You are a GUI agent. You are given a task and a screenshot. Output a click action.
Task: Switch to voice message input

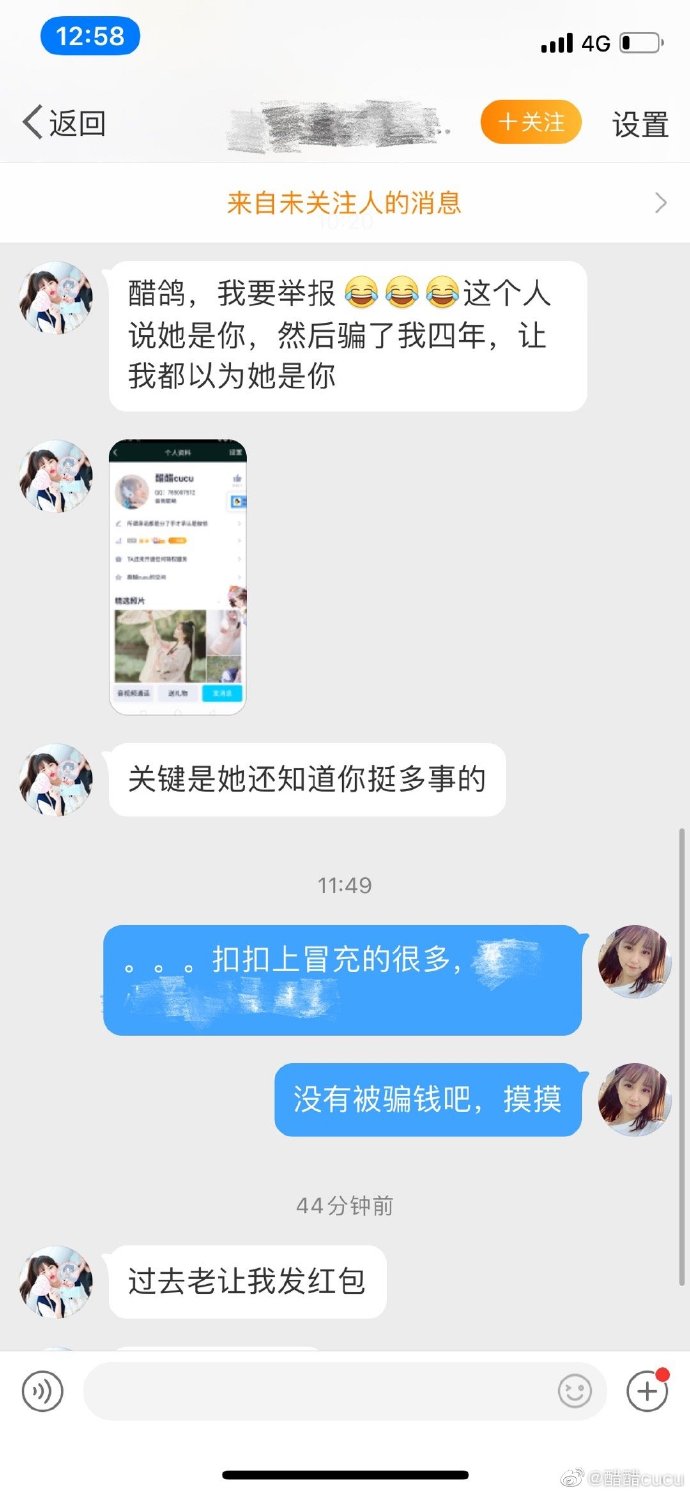43,1391
